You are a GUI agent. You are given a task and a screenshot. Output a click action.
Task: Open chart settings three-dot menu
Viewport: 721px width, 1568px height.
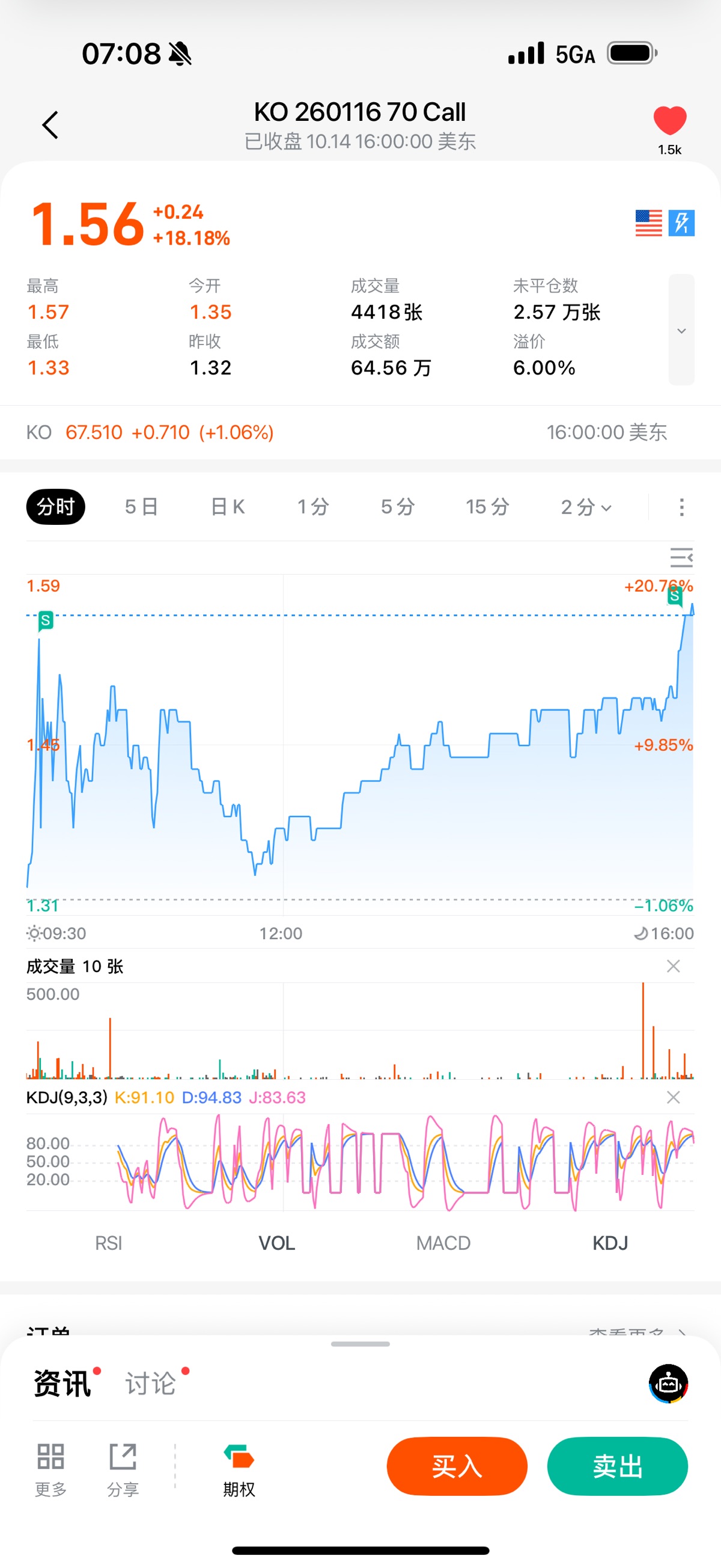pos(681,506)
